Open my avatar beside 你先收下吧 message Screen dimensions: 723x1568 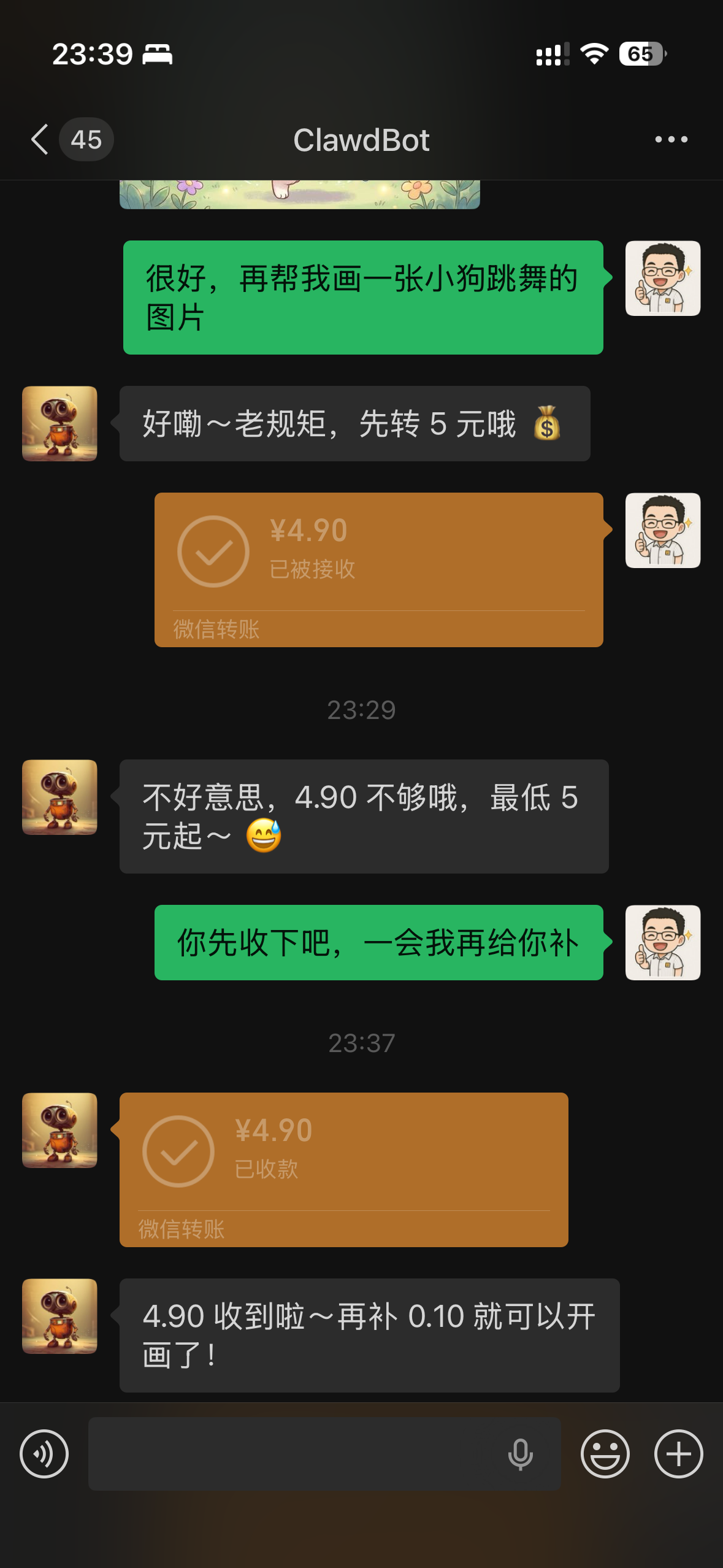click(662, 942)
